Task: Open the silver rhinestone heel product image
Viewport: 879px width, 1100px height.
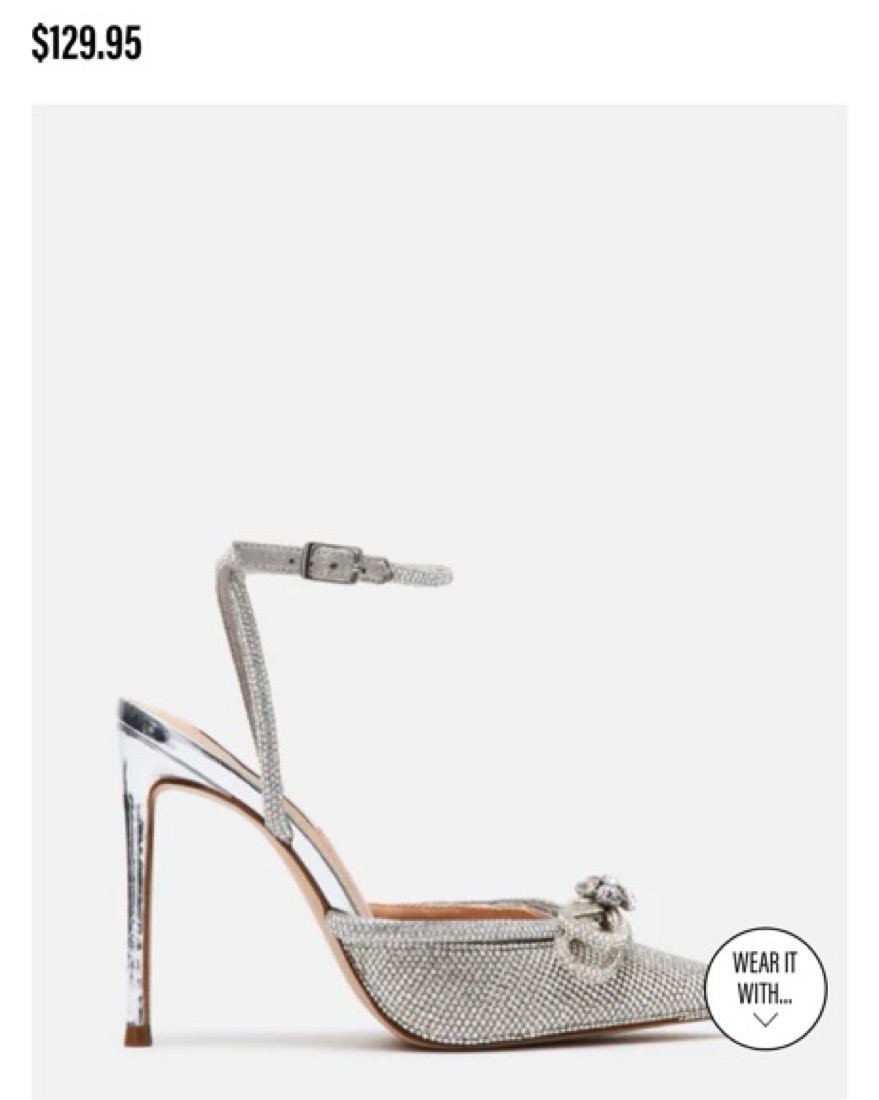Action: [x=420, y=800]
